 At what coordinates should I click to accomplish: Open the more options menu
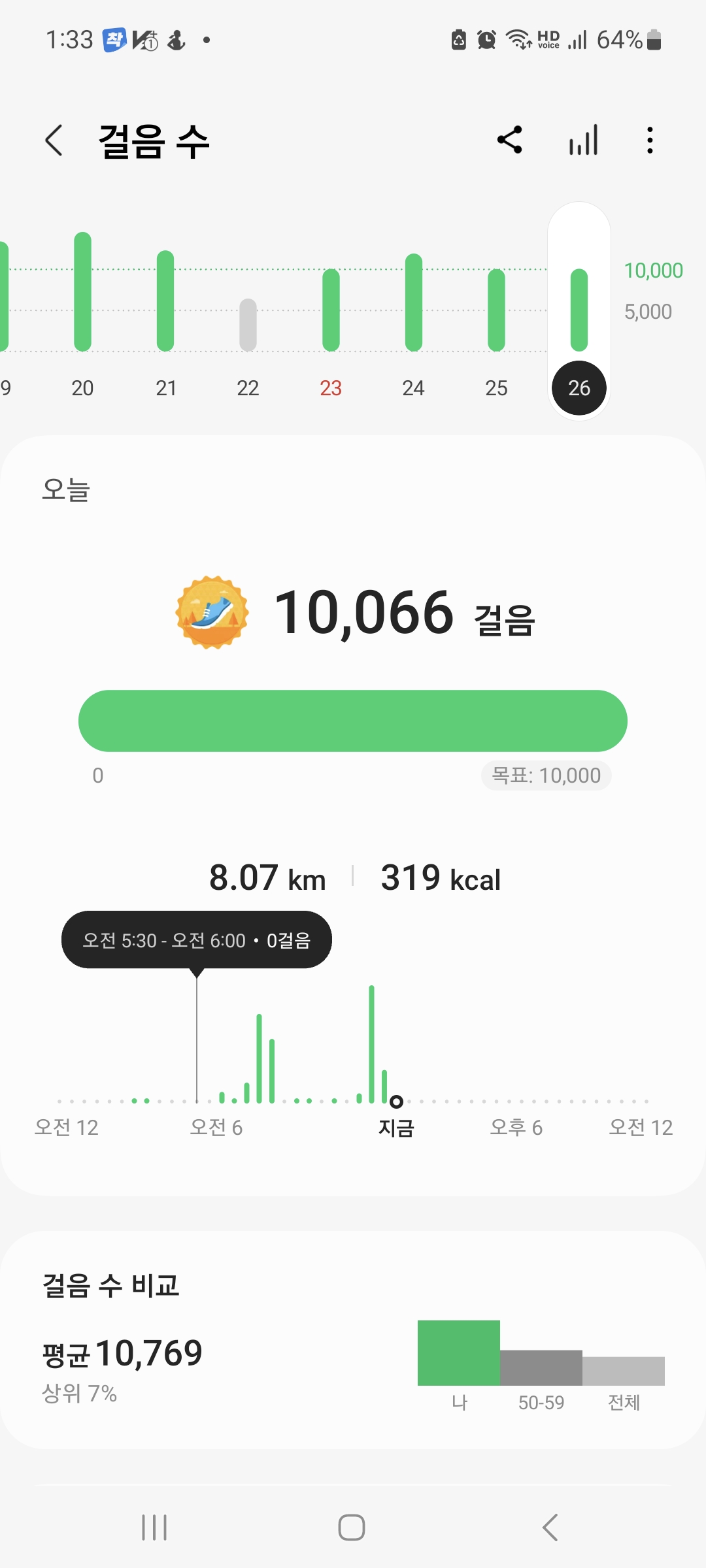649,140
